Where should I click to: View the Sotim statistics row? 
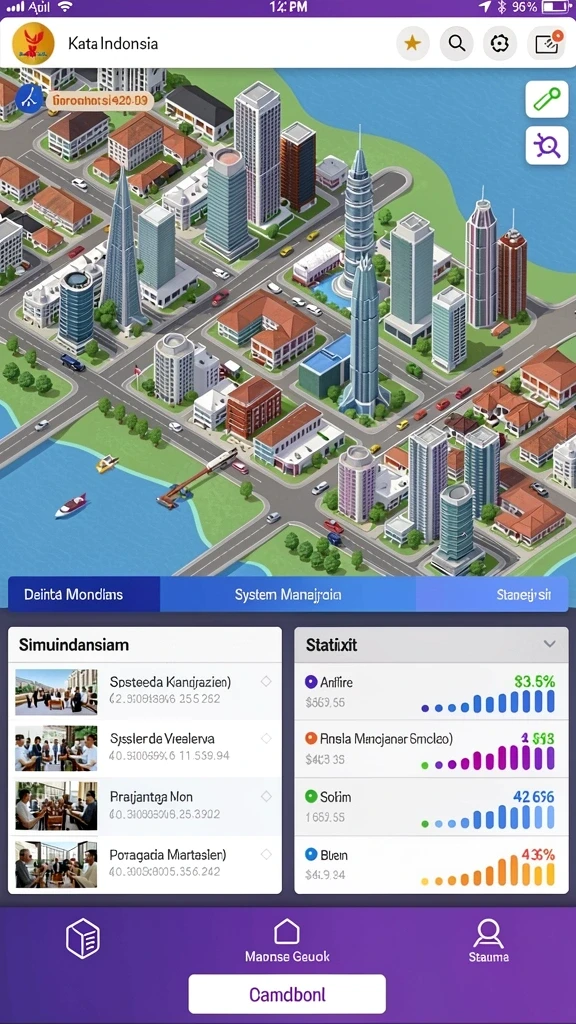[431, 807]
